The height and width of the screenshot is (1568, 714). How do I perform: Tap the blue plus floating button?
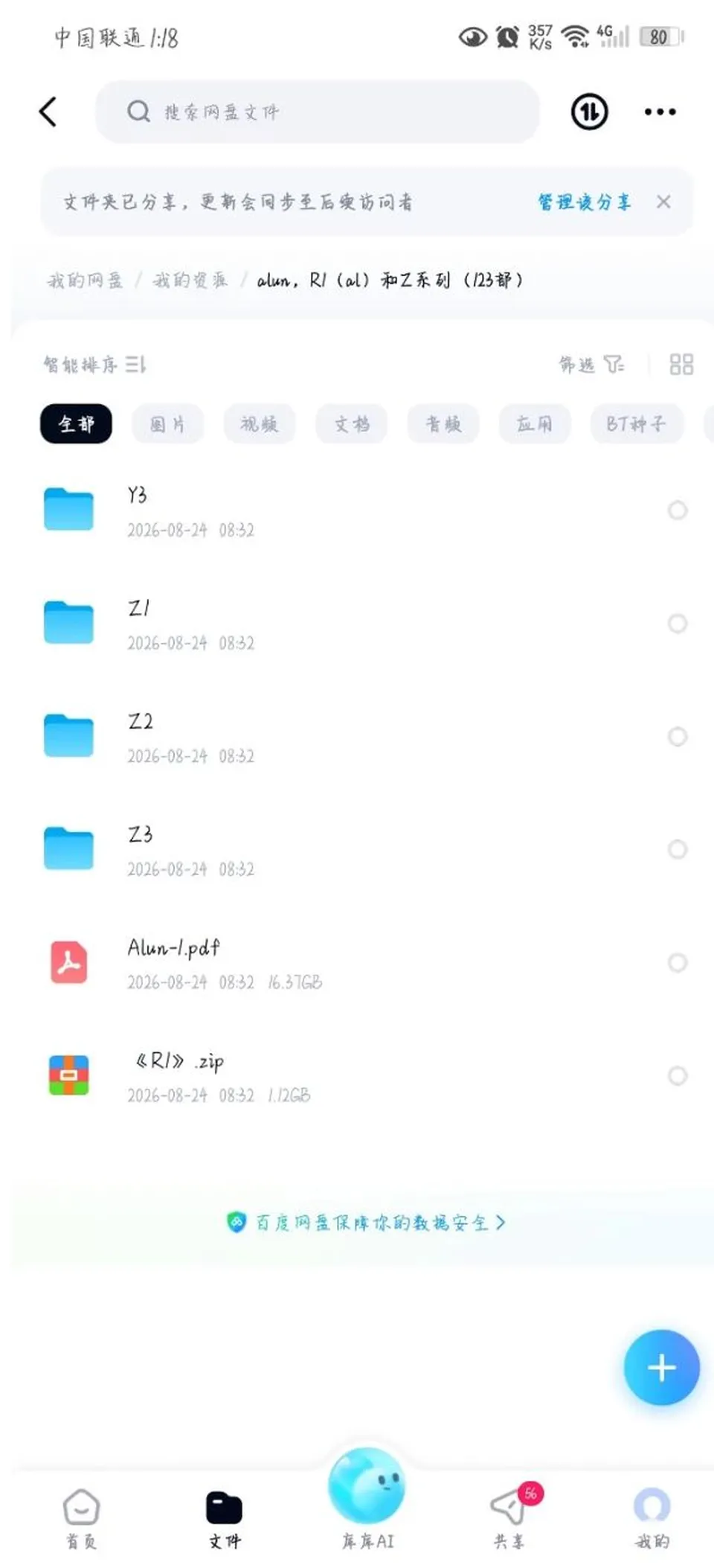tap(662, 1368)
